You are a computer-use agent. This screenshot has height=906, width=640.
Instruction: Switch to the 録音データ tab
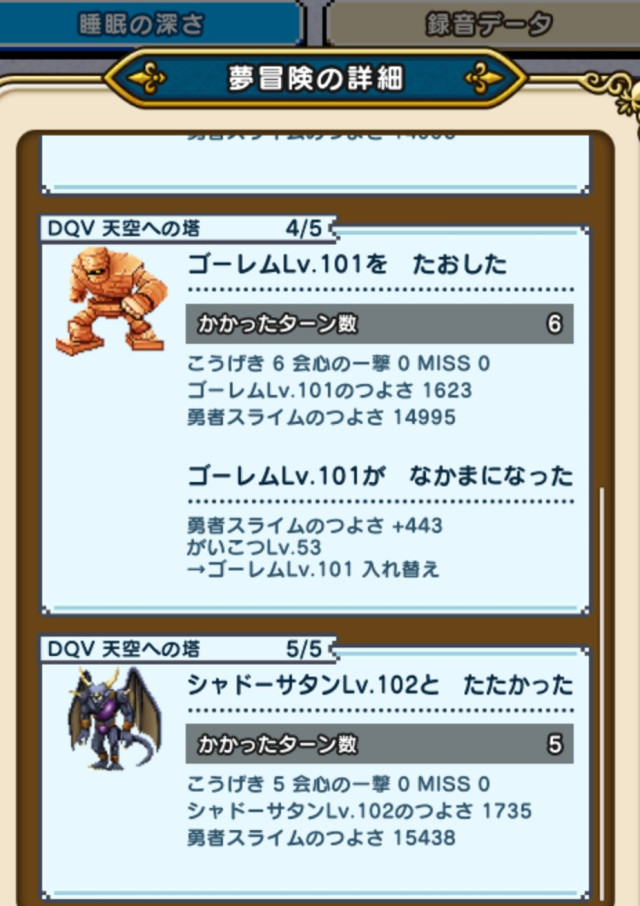[x=488, y=24]
